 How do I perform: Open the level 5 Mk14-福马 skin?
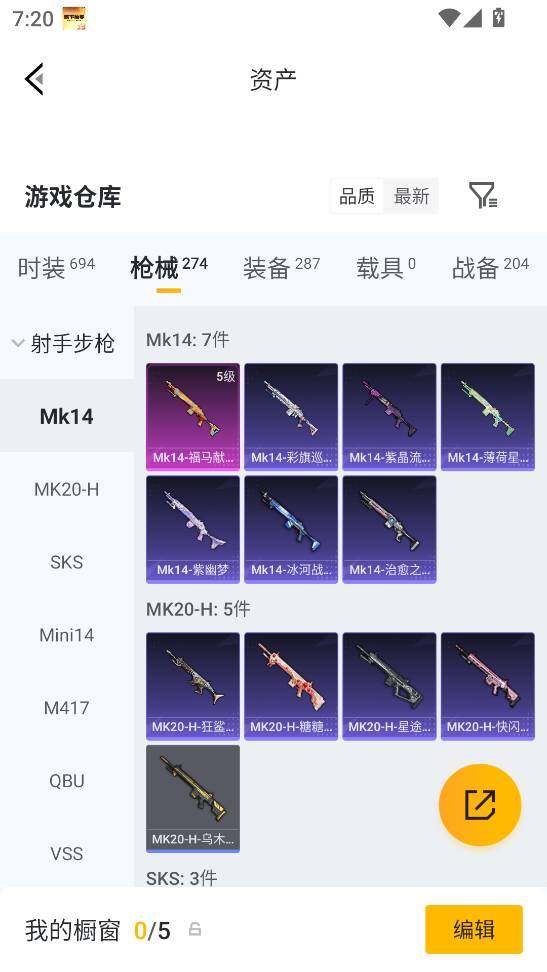(193, 417)
